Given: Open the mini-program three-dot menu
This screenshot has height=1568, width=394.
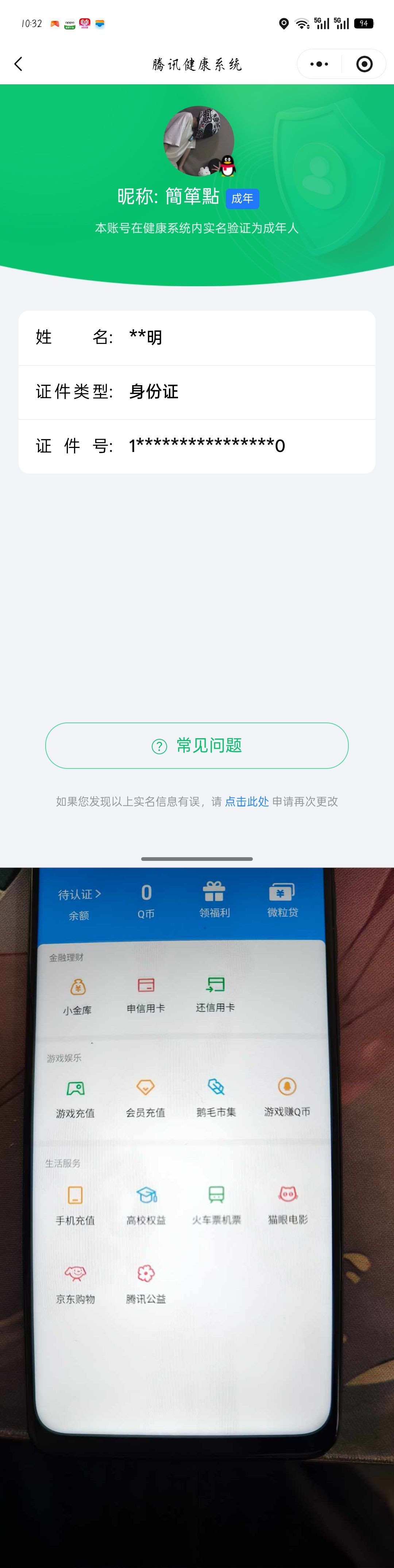Looking at the screenshot, I should [x=319, y=64].
